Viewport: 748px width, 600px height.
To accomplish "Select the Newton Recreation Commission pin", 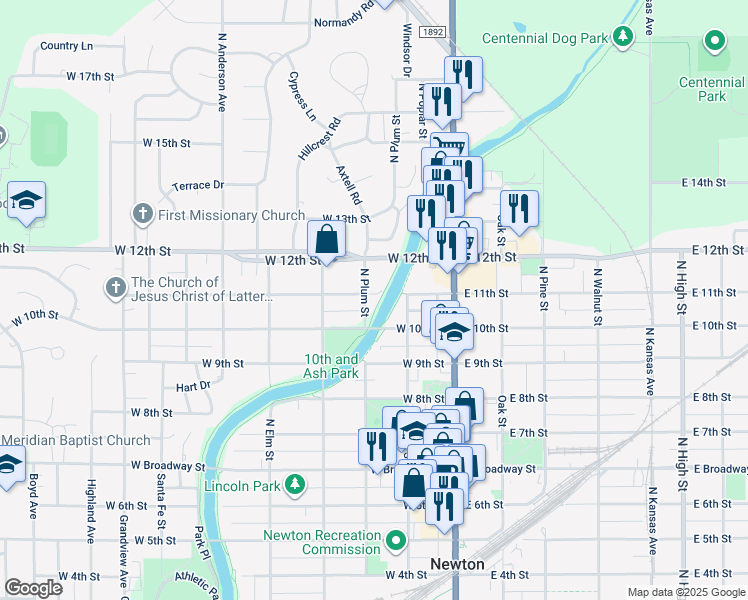I will coord(396,542).
